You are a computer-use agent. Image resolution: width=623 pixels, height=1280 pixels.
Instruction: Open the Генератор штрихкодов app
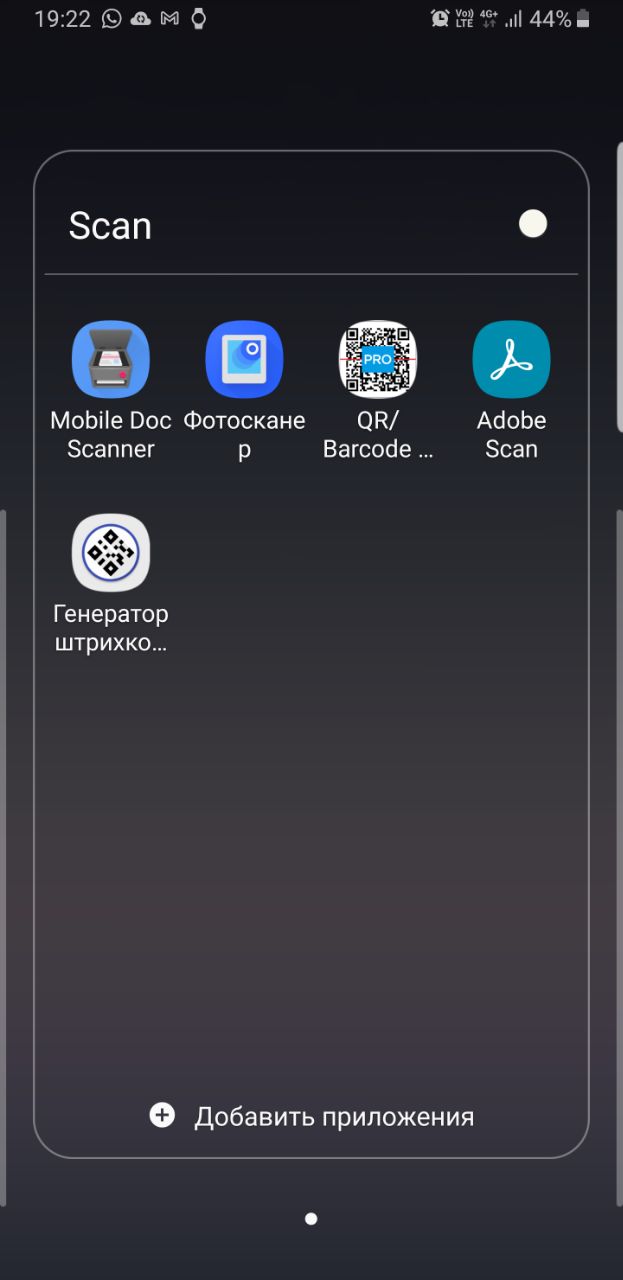(x=111, y=553)
